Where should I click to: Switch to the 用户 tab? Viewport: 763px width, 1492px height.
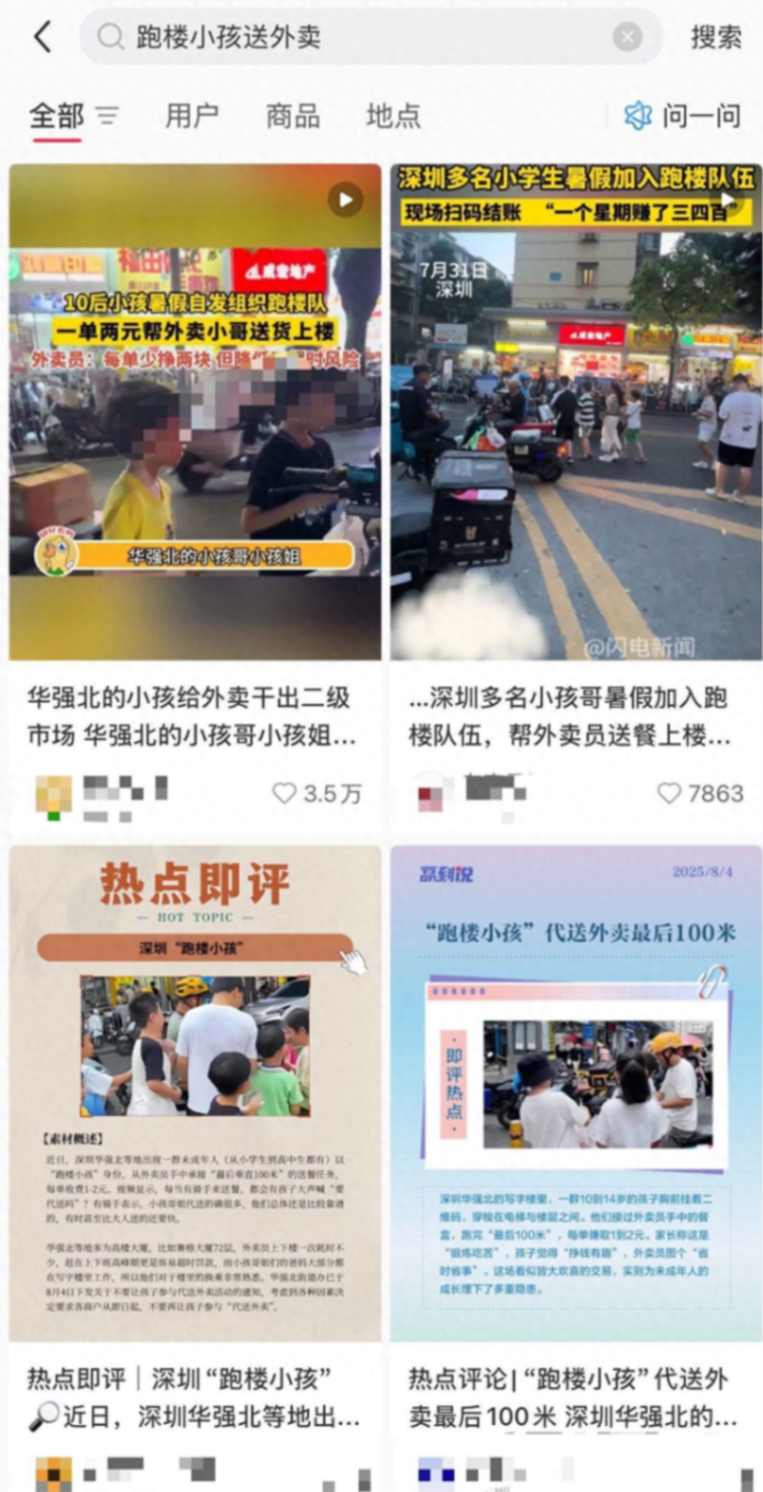point(192,116)
